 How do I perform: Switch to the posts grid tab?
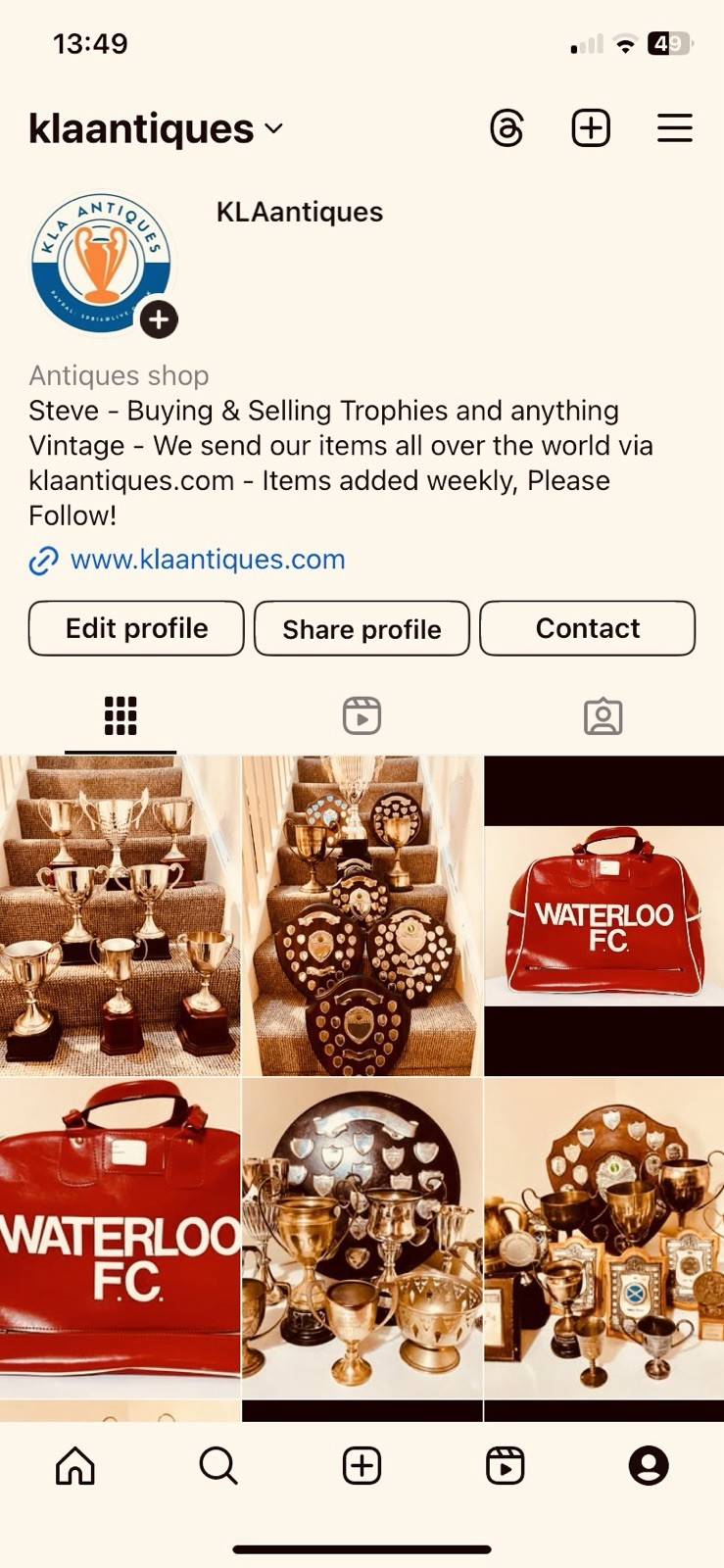(x=121, y=716)
